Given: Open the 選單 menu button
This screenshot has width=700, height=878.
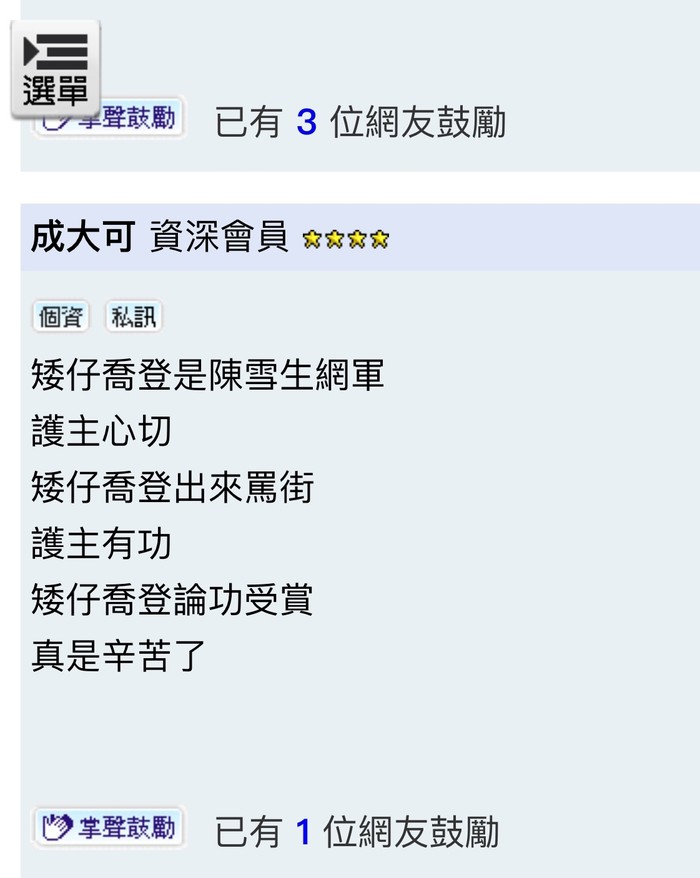Looking at the screenshot, I should (x=55, y=69).
